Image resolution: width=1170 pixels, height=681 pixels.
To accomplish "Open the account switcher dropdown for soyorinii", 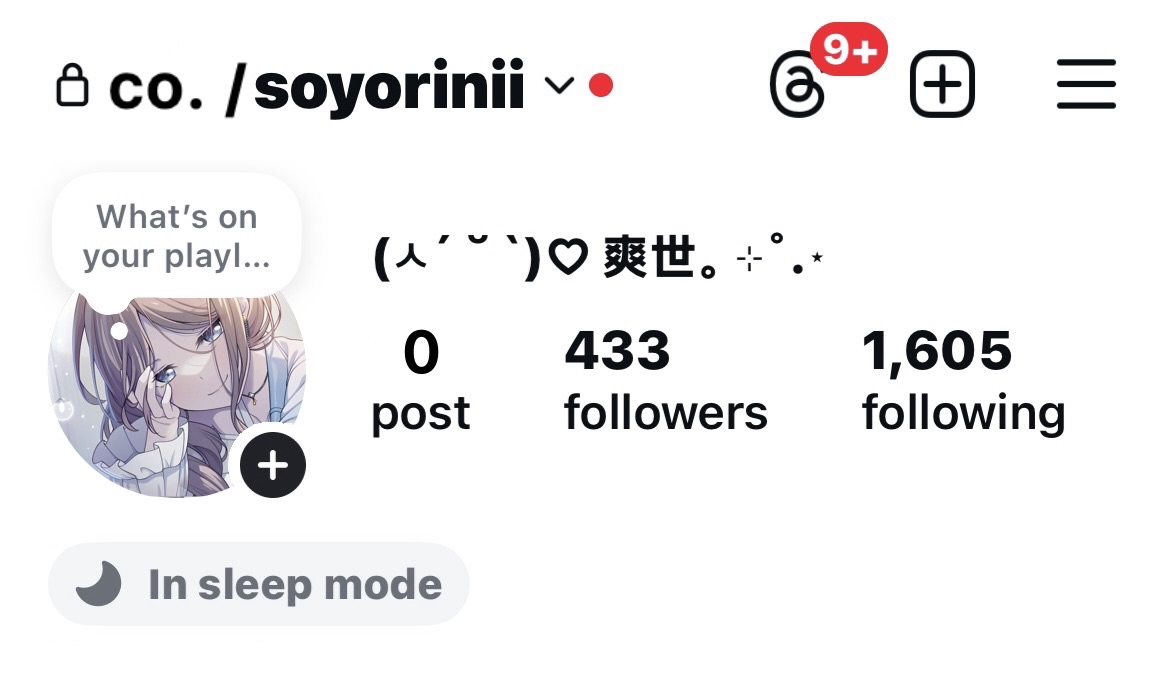I will point(558,87).
